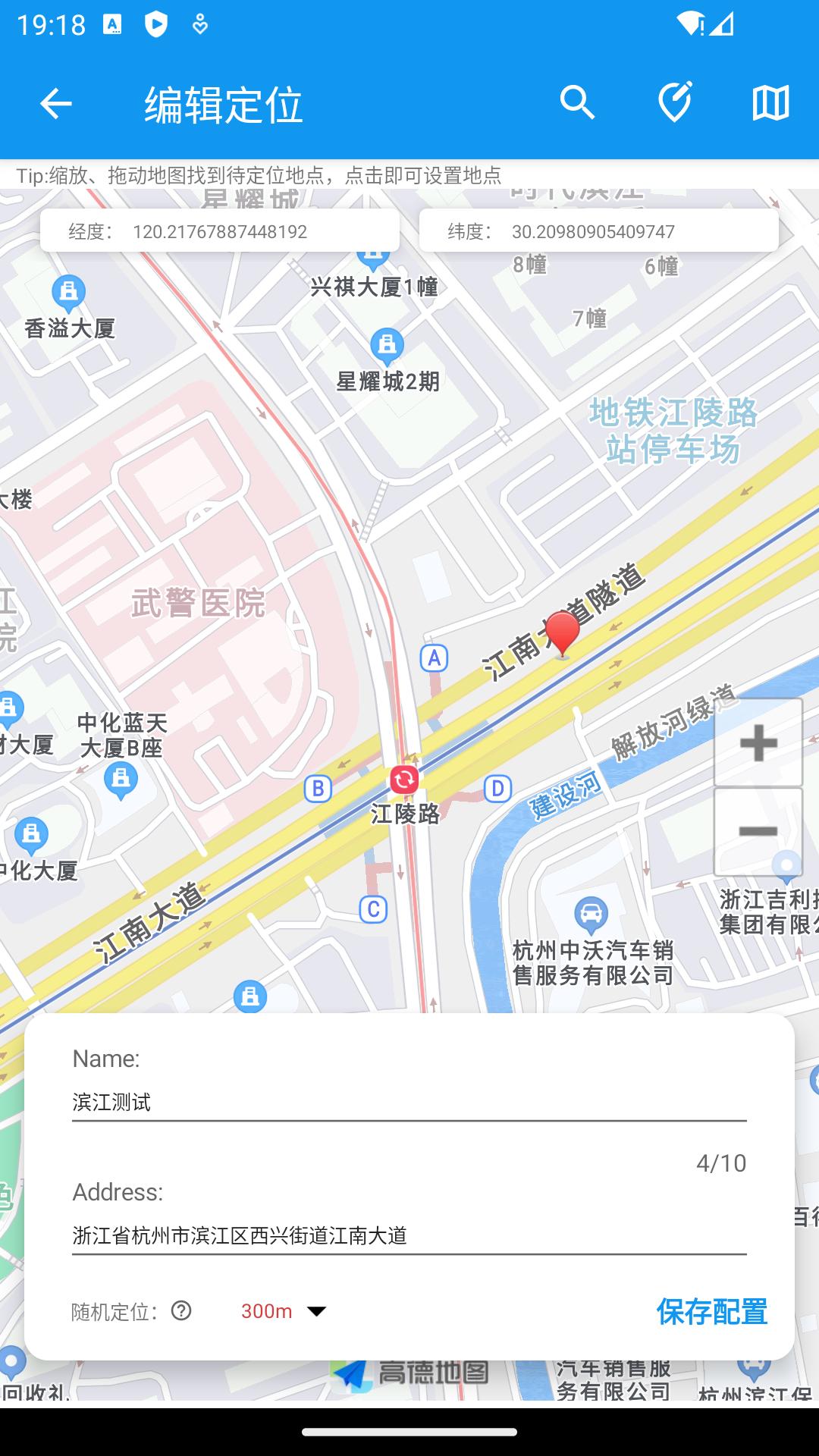The image size is (819, 1456).
Task: Zoom in with the plus button
Action: (758, 744)
